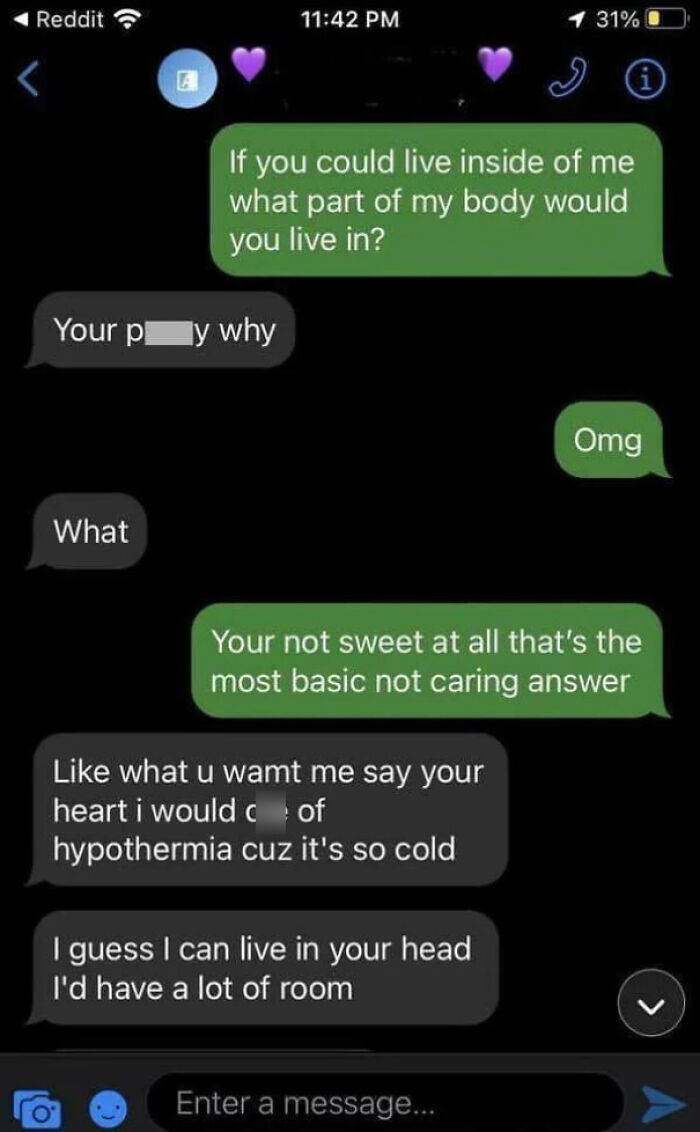
Task: Go back to the conversations list
Action: click(x=28, y=79)
